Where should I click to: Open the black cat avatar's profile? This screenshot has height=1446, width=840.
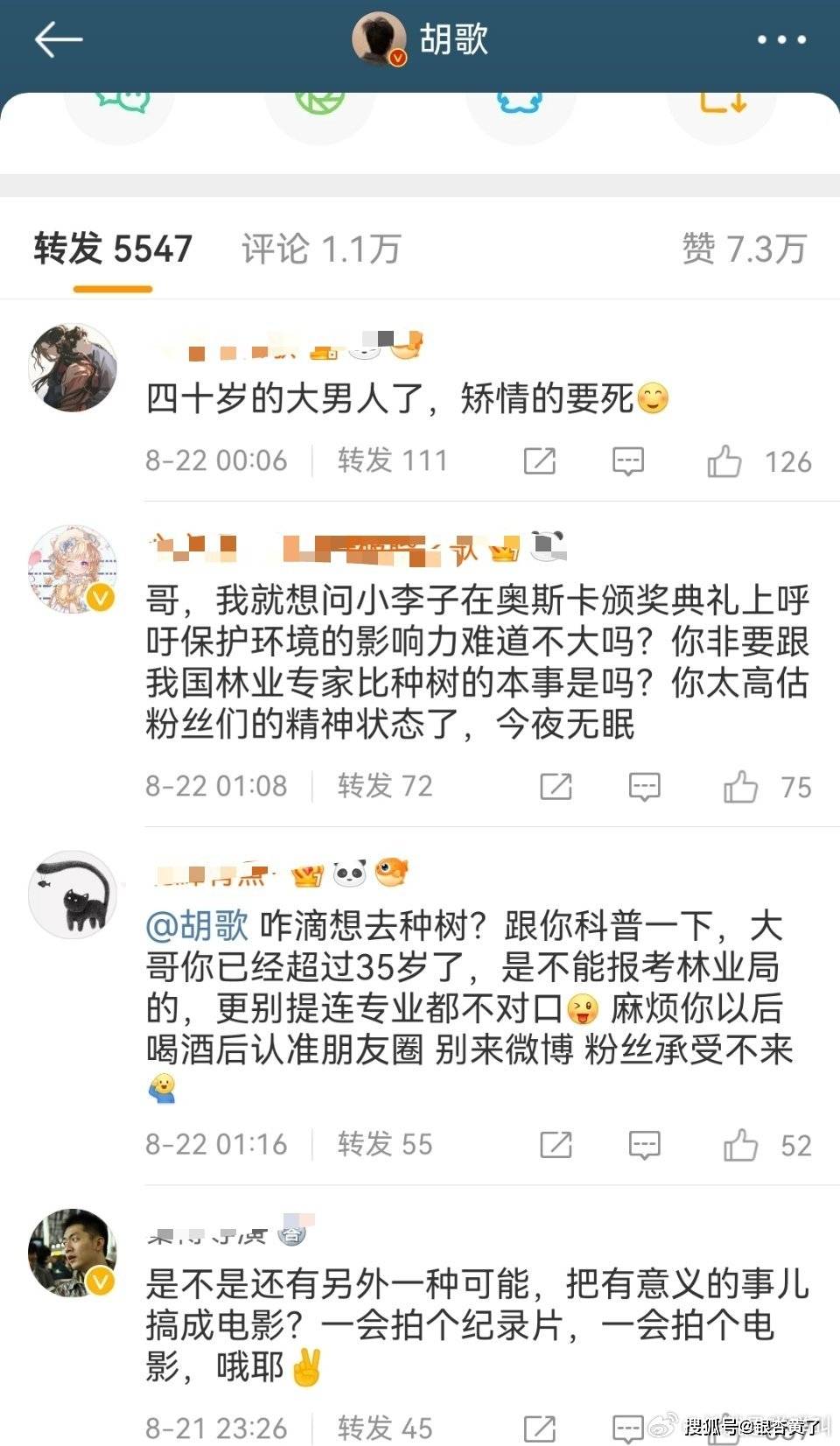(73, 895)
